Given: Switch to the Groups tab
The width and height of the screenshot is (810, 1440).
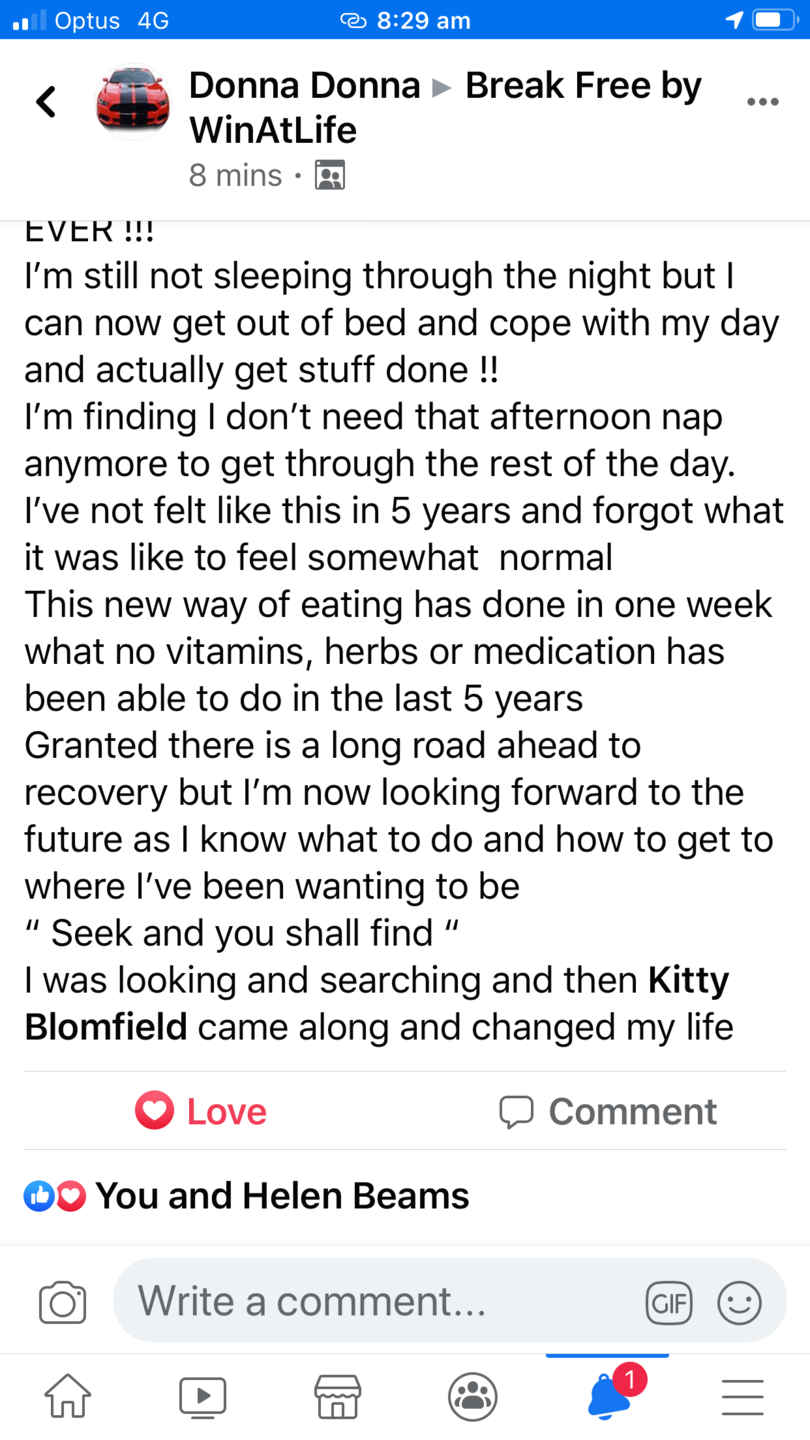Looking at the screenshot, I should click(x=473, y=1396).
